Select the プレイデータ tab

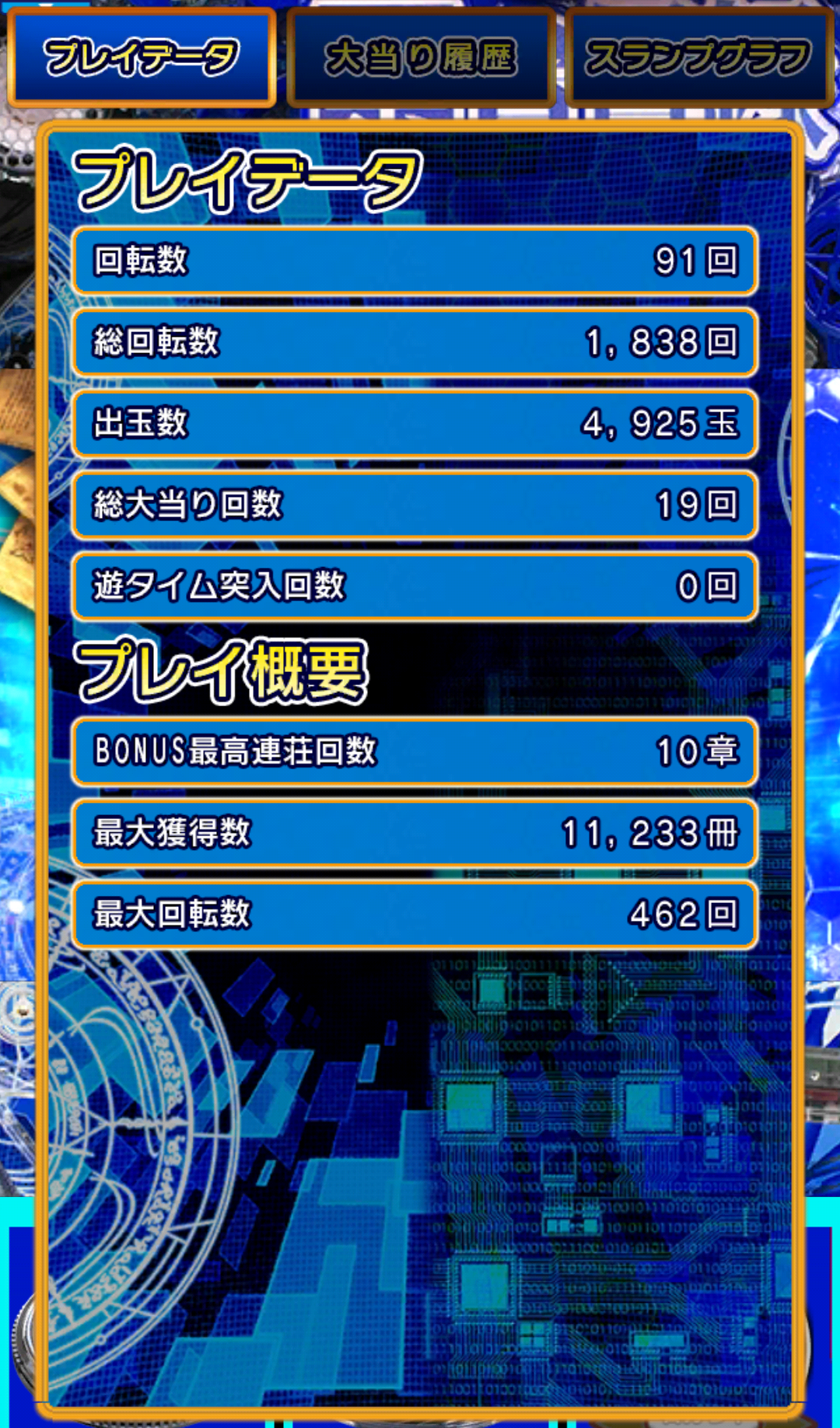142,58
